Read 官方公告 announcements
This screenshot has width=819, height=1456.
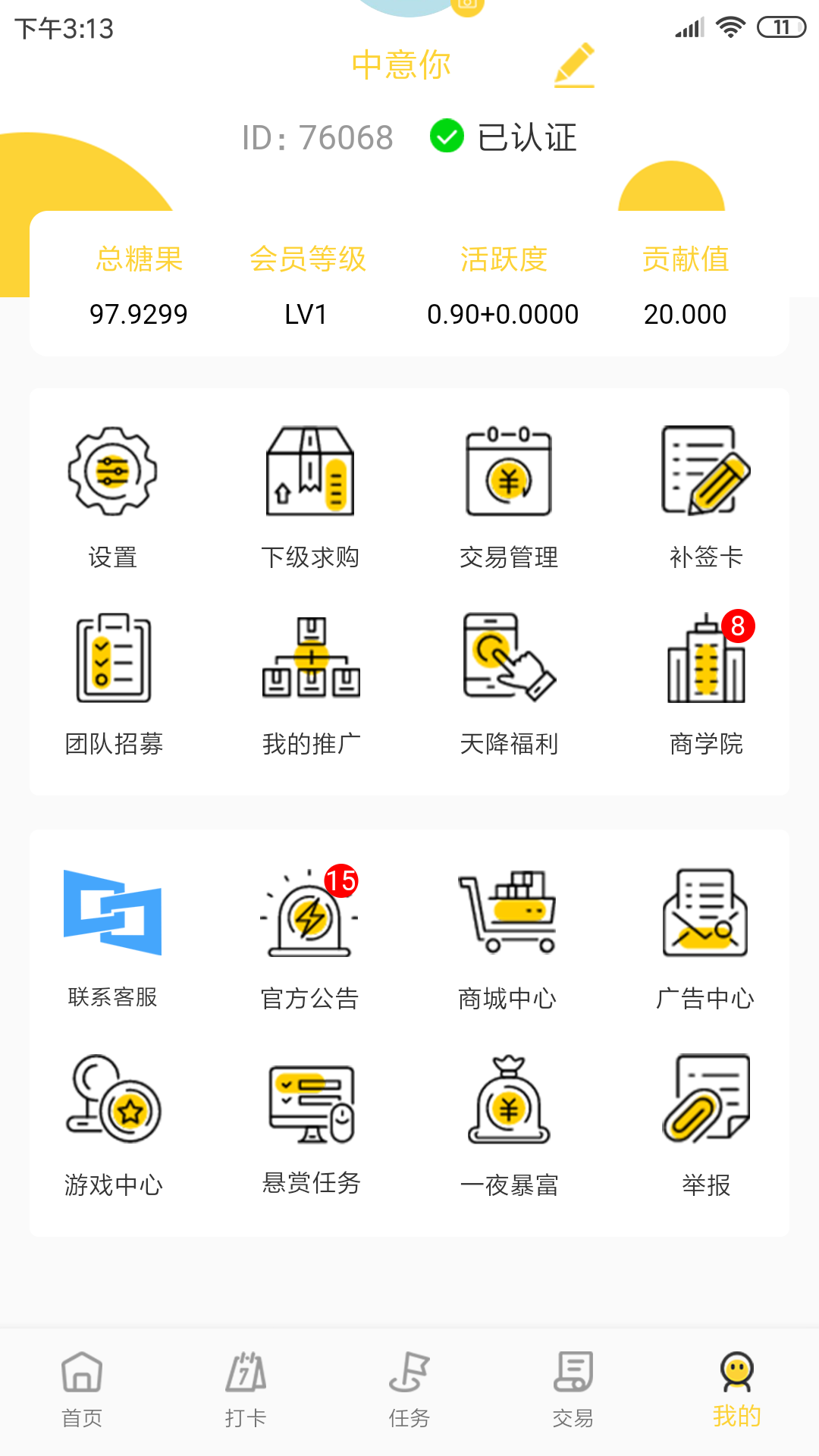click(x=310, y=937)
